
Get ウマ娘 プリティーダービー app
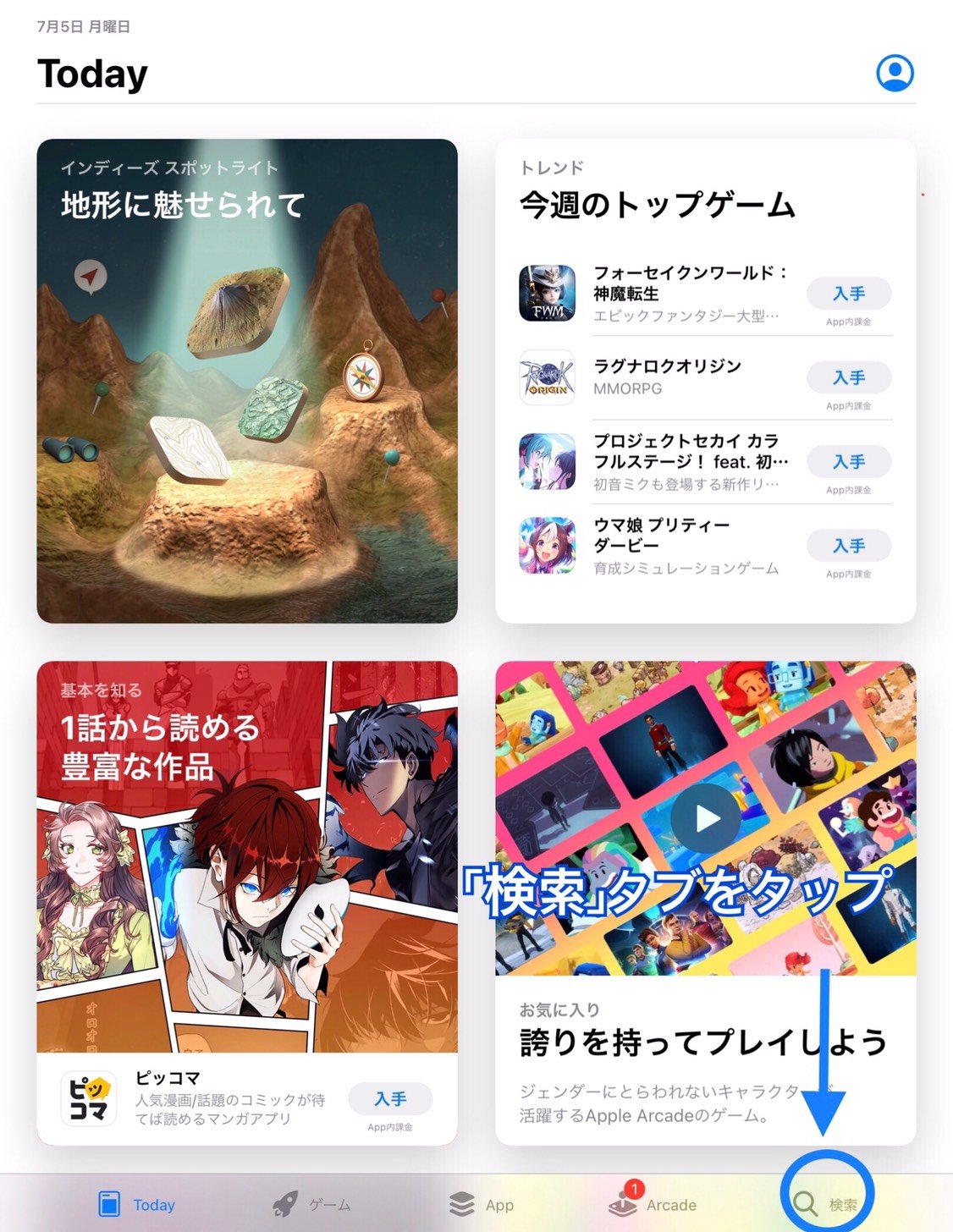848,546
